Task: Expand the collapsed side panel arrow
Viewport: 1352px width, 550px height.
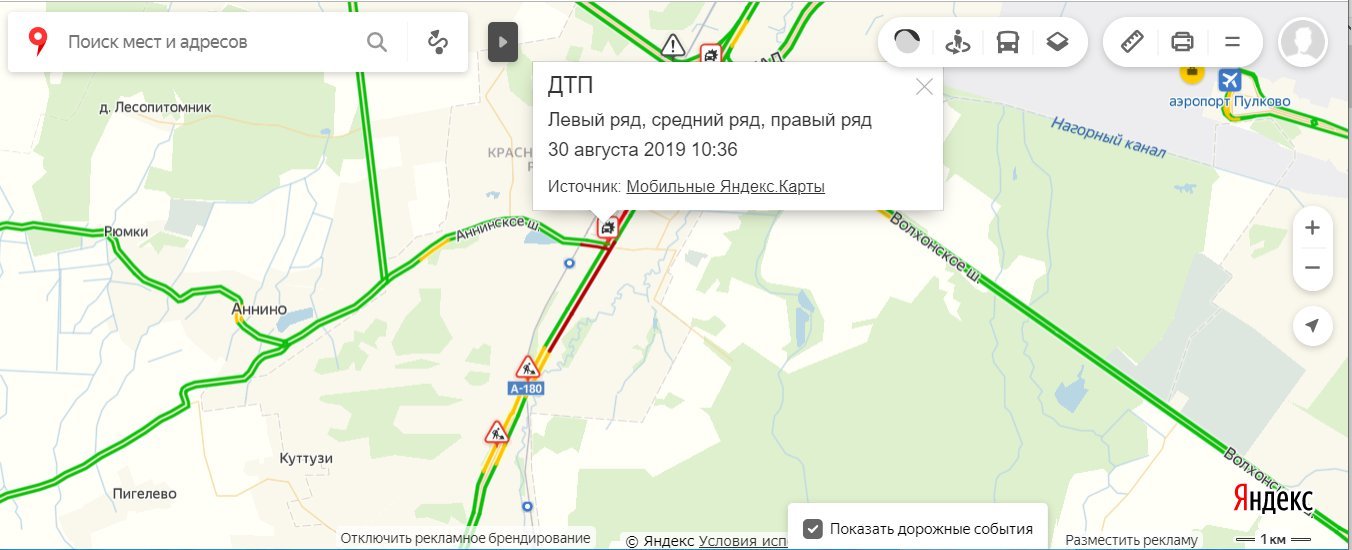Action: point(503,42)
